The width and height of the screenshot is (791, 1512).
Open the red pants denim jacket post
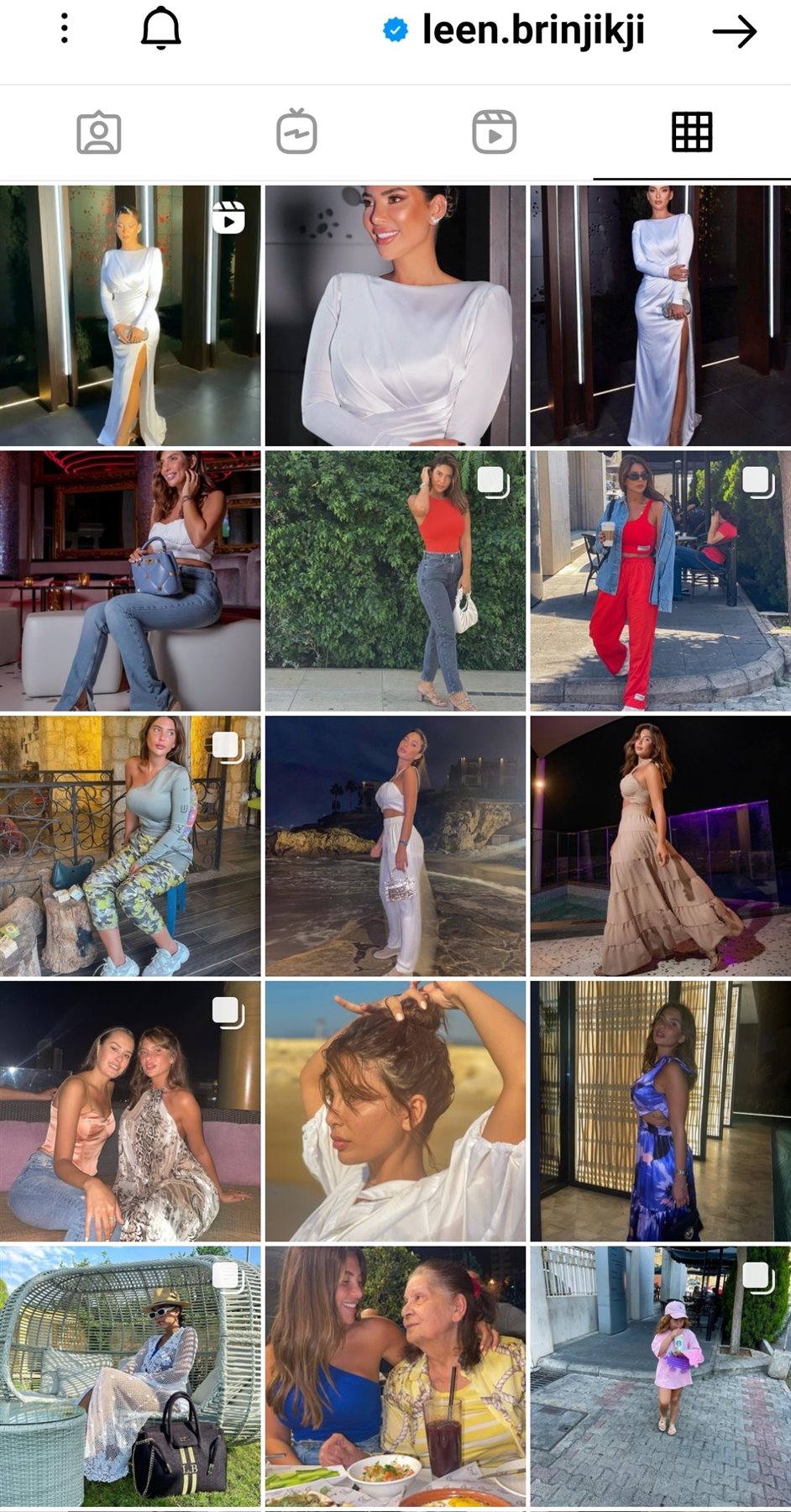[x=660, y=581]
